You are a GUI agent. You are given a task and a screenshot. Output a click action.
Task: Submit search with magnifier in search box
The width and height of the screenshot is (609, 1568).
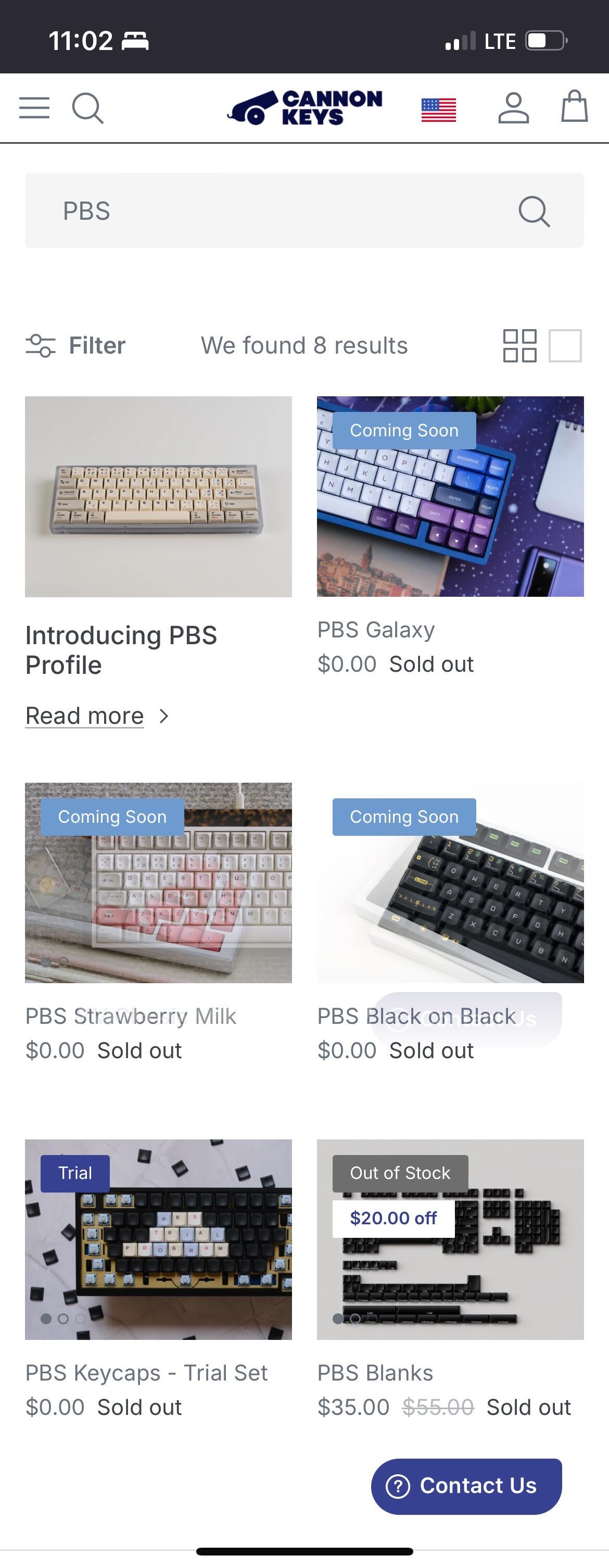pos(534,211)
